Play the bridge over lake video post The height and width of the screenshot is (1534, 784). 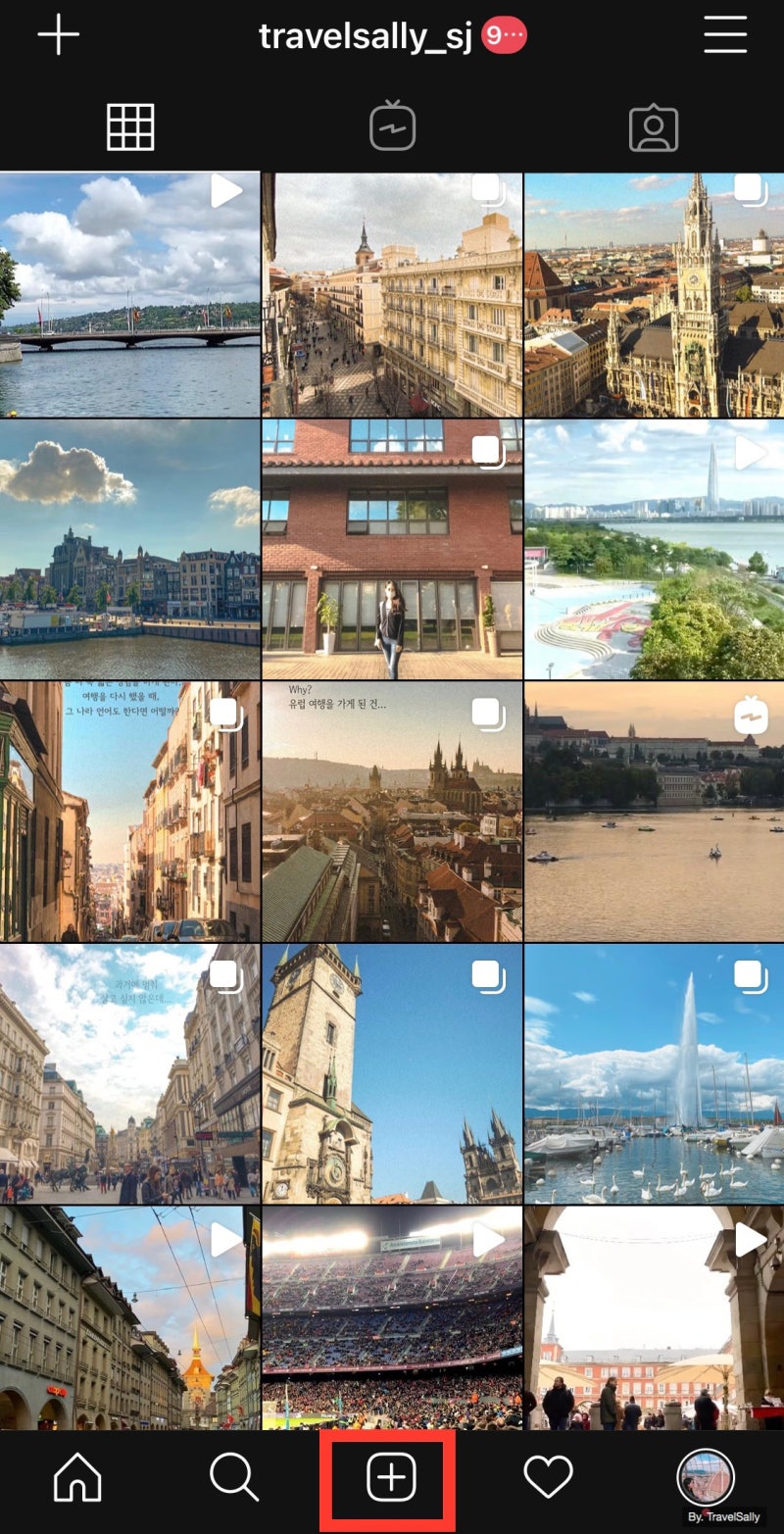click(129, 294)
